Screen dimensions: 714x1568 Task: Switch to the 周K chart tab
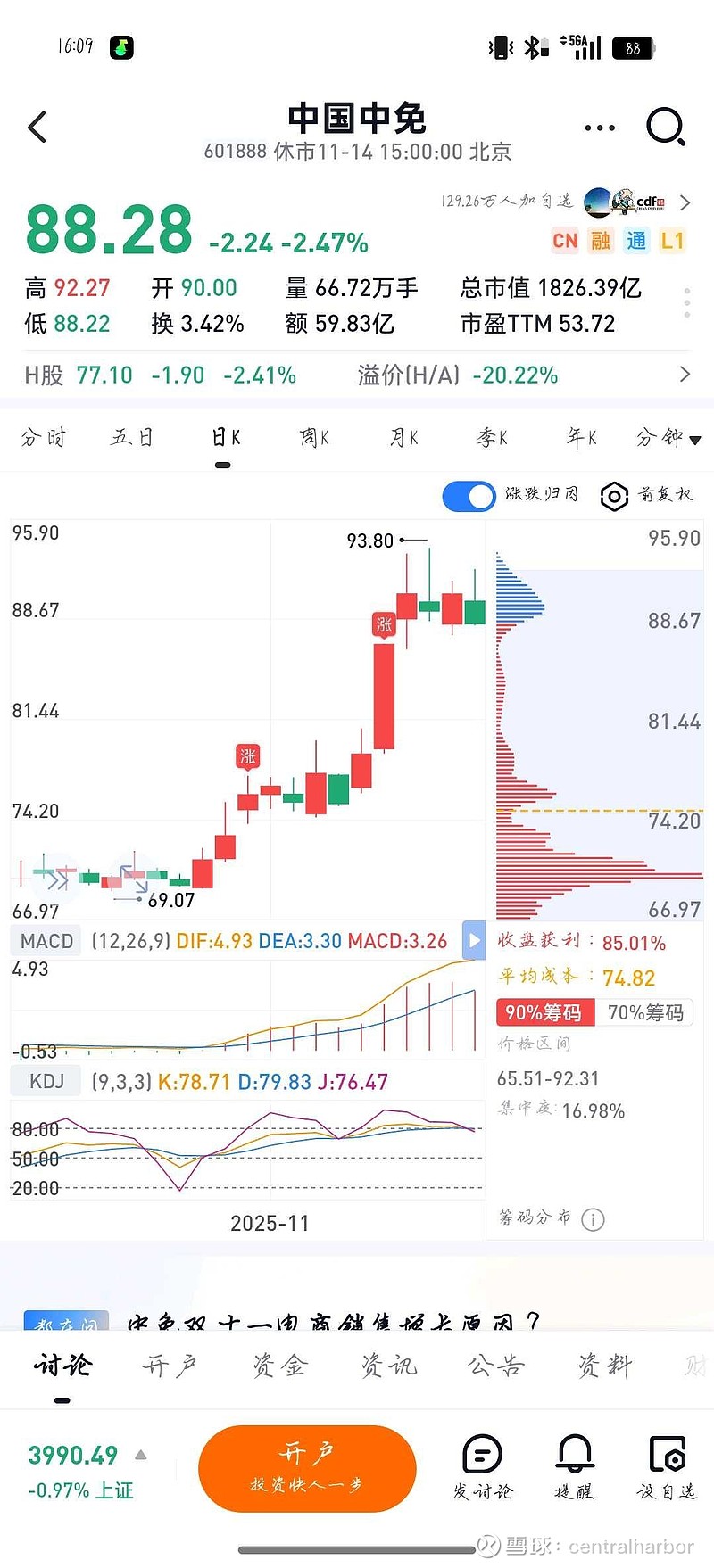click(312, 438)
